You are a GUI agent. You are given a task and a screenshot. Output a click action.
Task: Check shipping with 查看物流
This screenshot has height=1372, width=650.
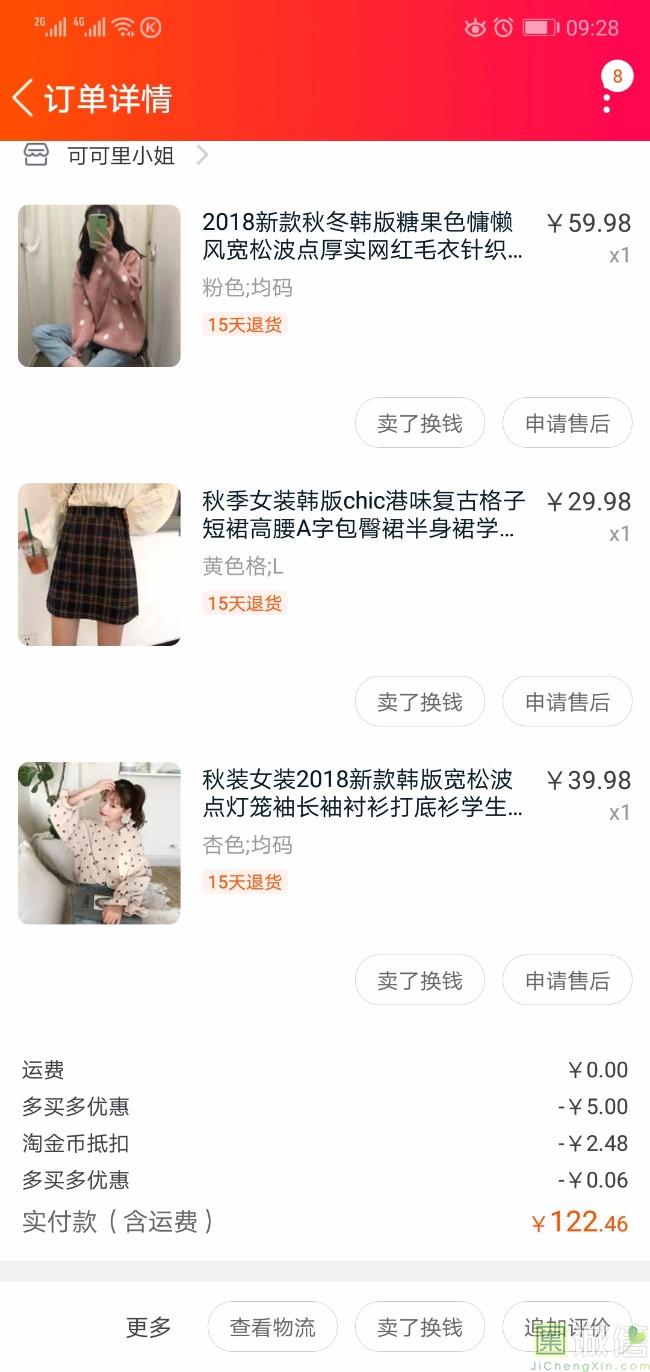pyautogui.click(x=272, y=1327)
